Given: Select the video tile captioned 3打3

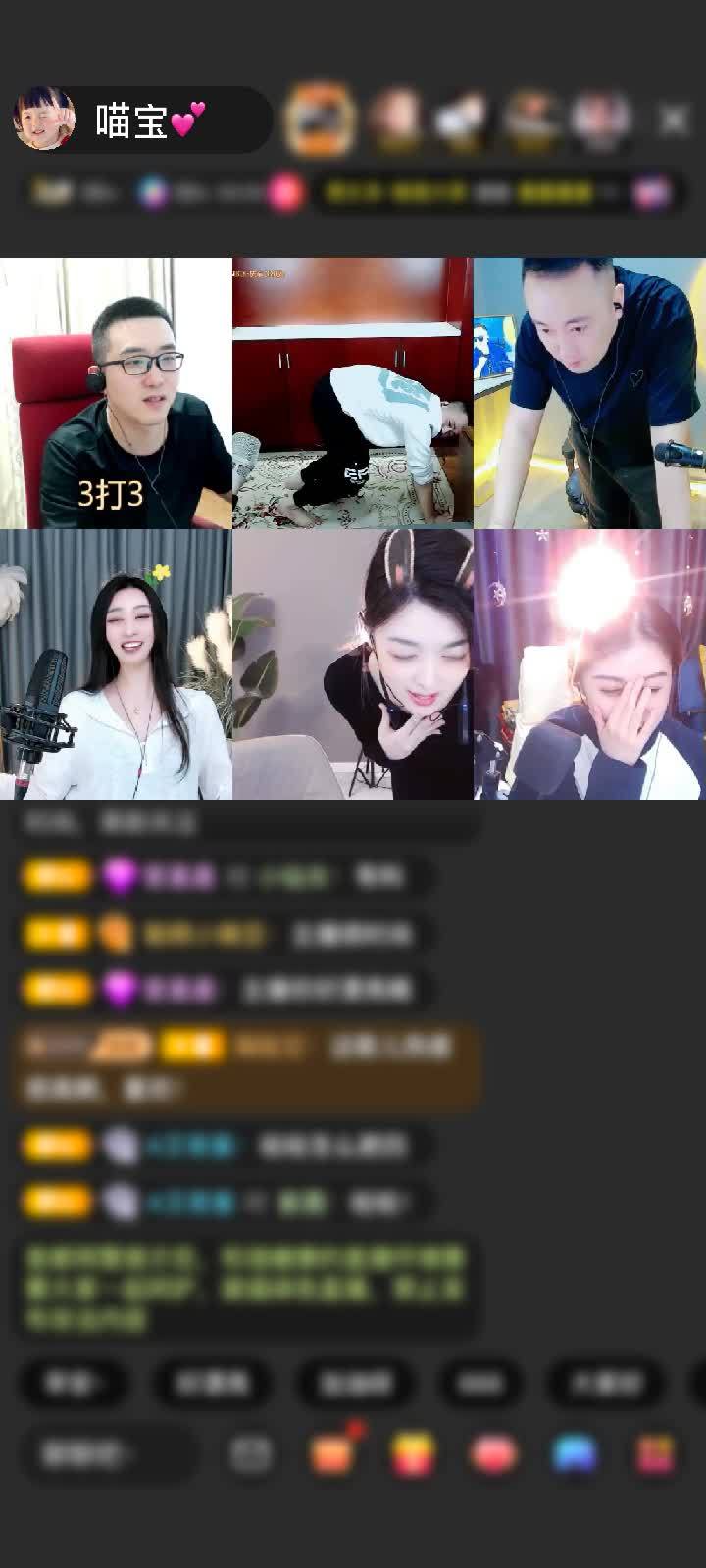Looking at the screenshot, I should [116, 393].
